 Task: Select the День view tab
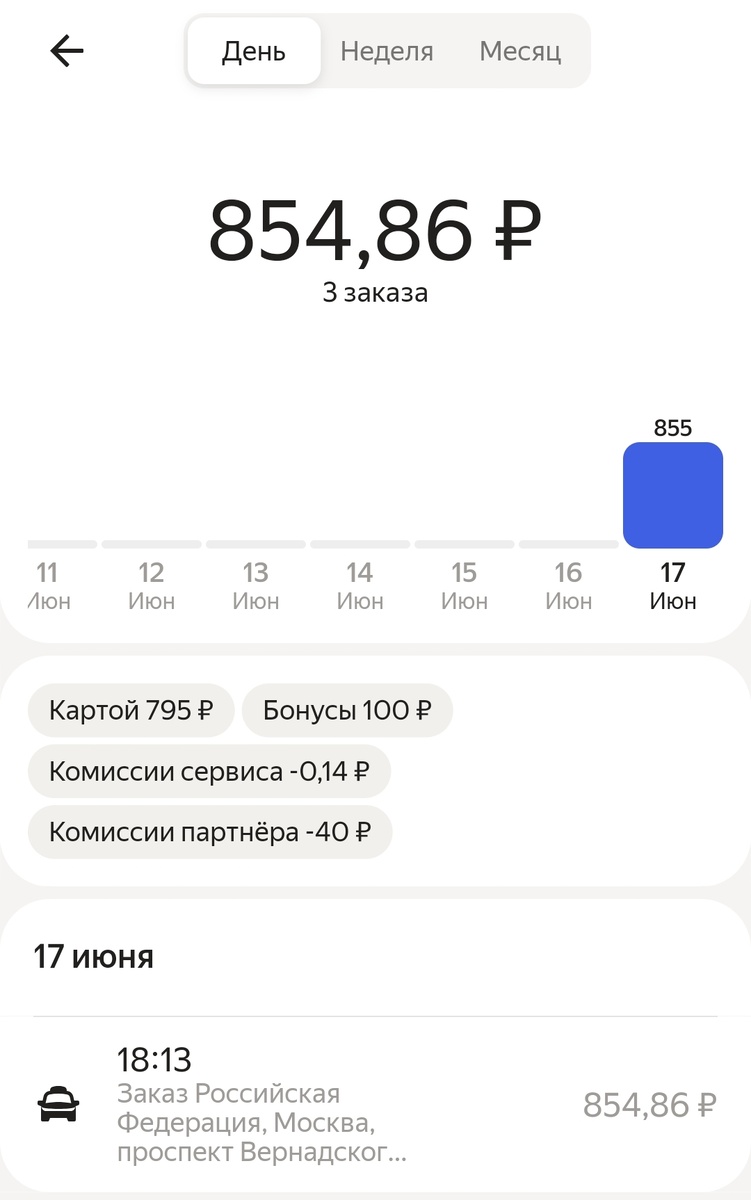(253, 51)
